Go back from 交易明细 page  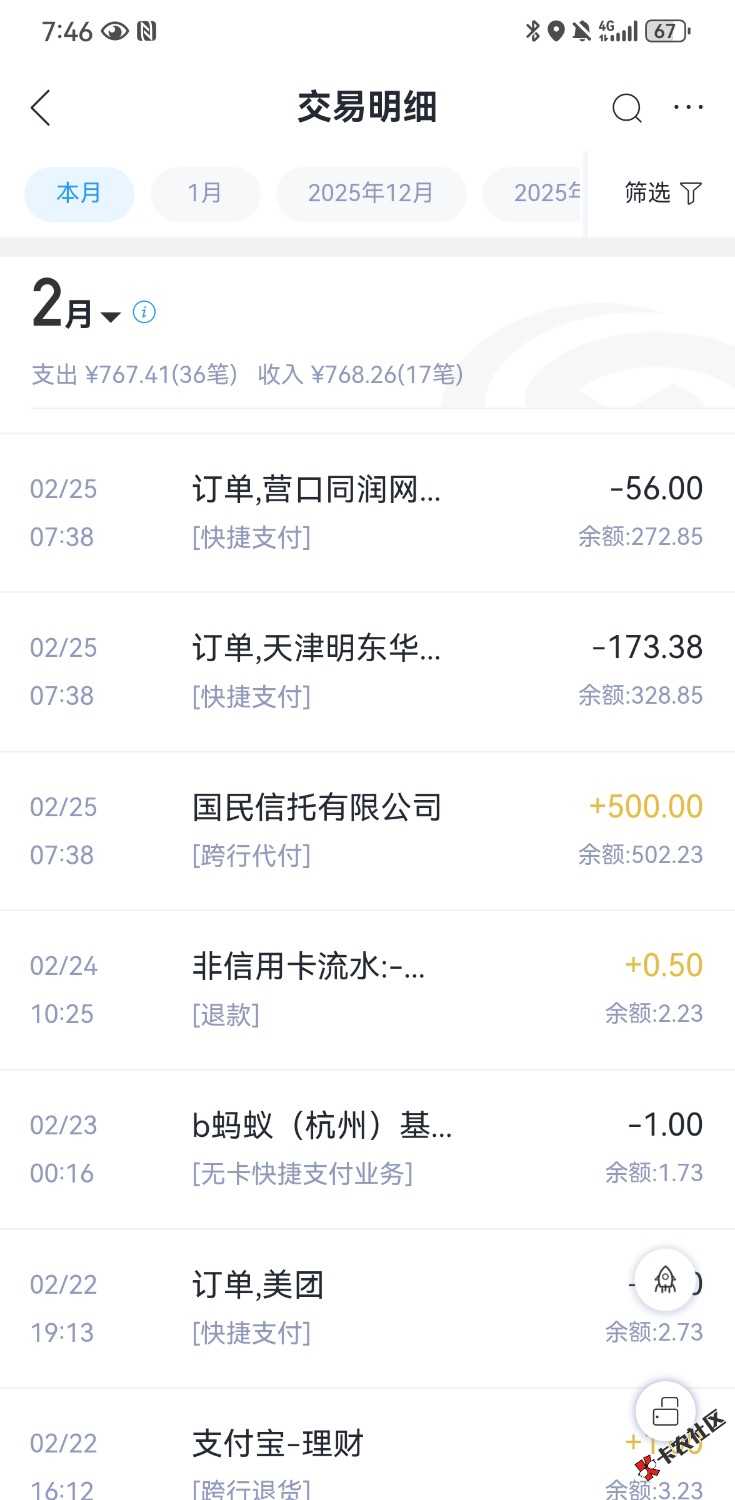[41, 108]
